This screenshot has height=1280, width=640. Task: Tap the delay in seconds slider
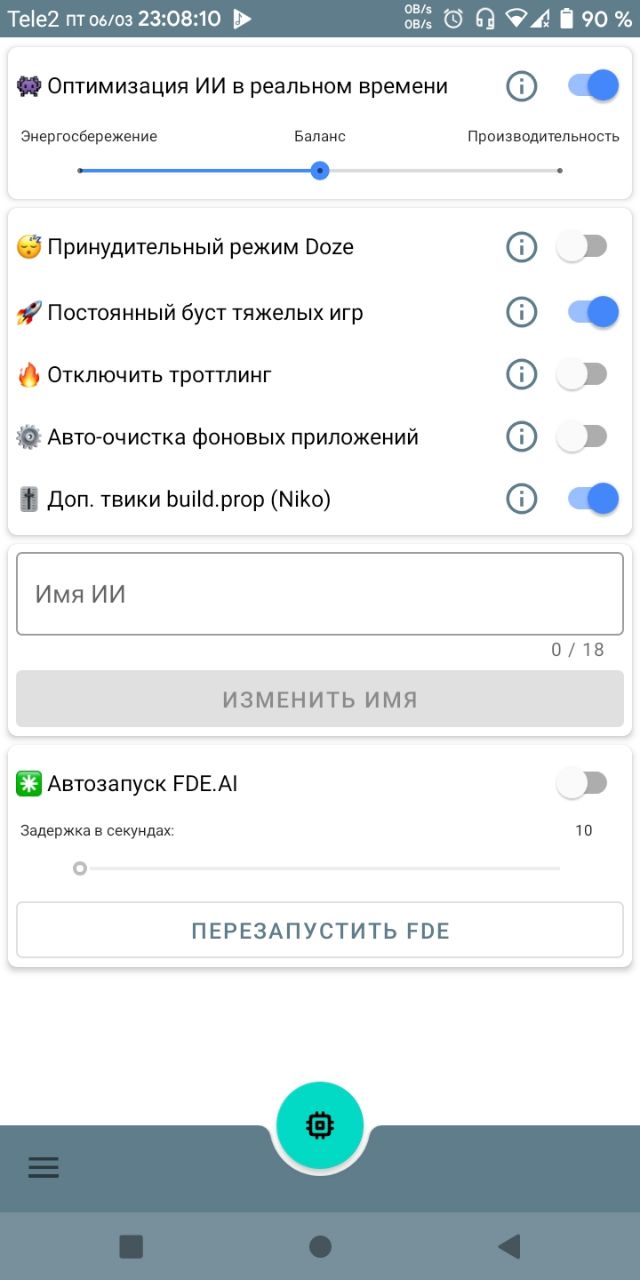(x=320, y=869)
